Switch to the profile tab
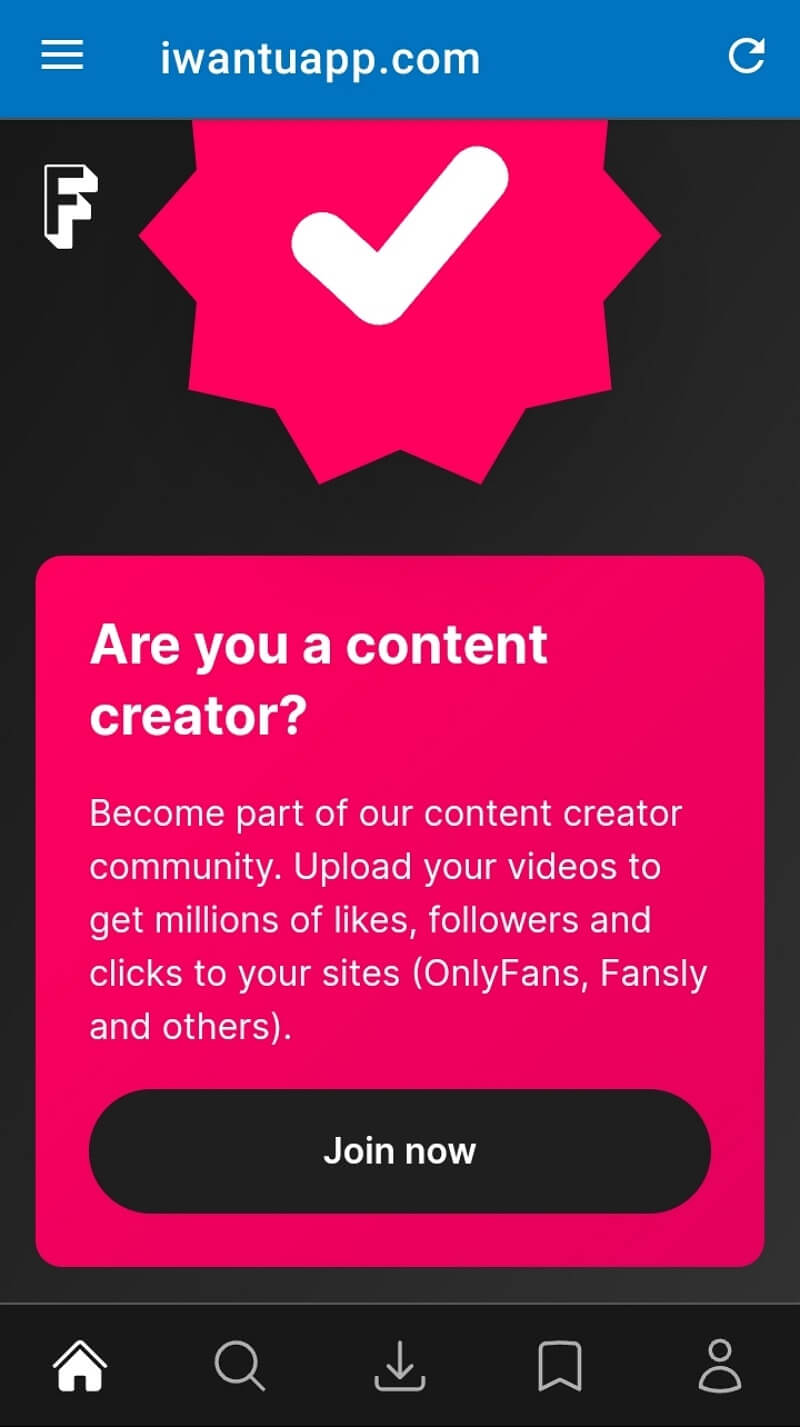This screenshot has width=800, height=1427. [x=720, y=1366]
